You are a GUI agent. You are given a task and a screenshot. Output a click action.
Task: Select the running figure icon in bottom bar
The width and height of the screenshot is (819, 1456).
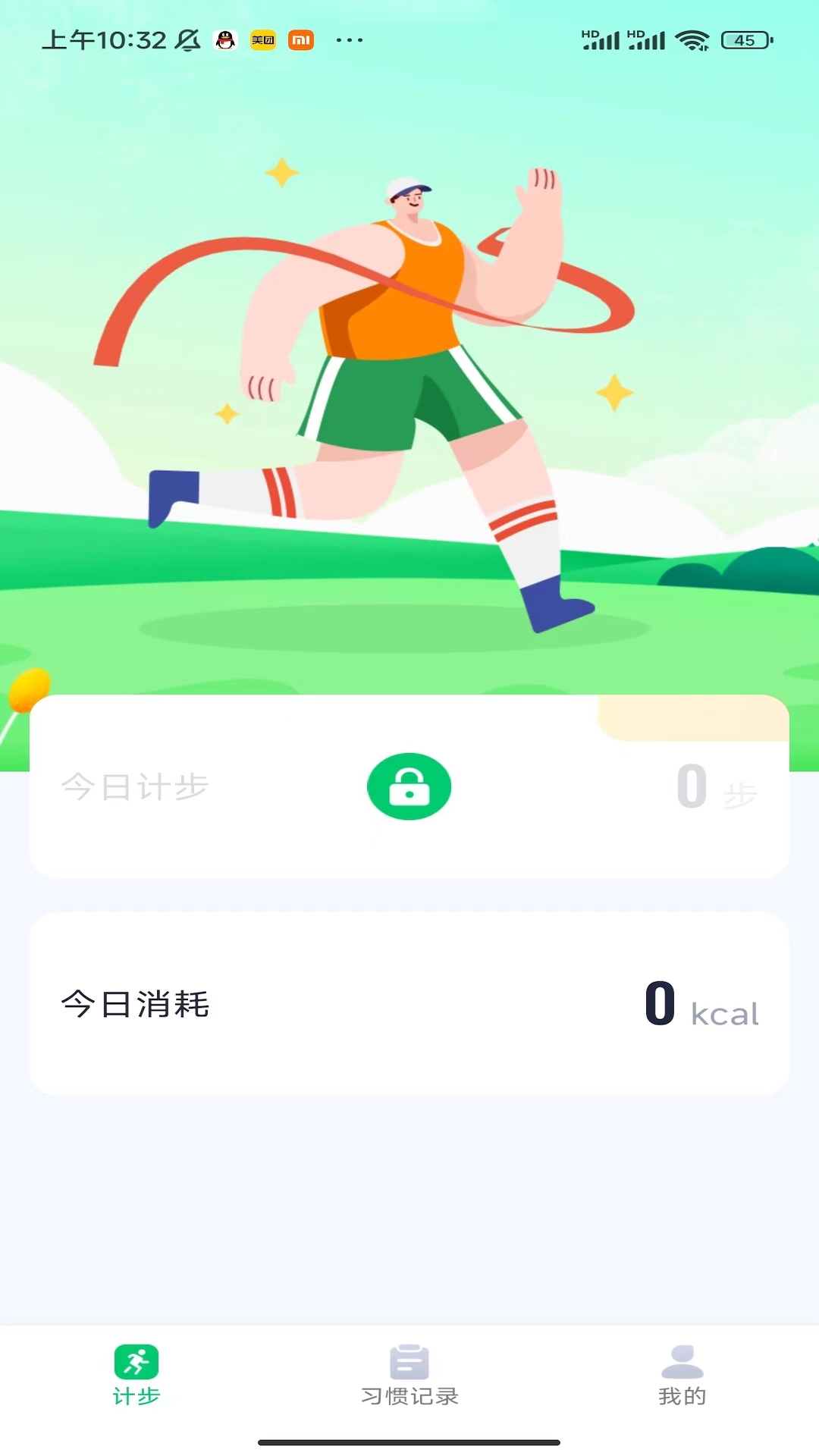coord(135,1361)
